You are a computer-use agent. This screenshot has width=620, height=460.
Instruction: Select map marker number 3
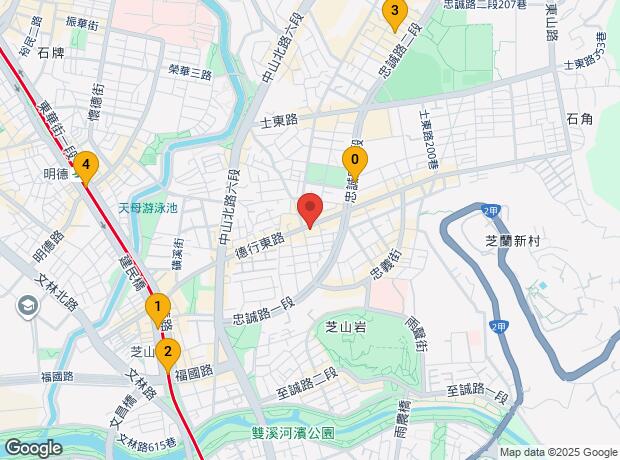[x=394, y=13]
